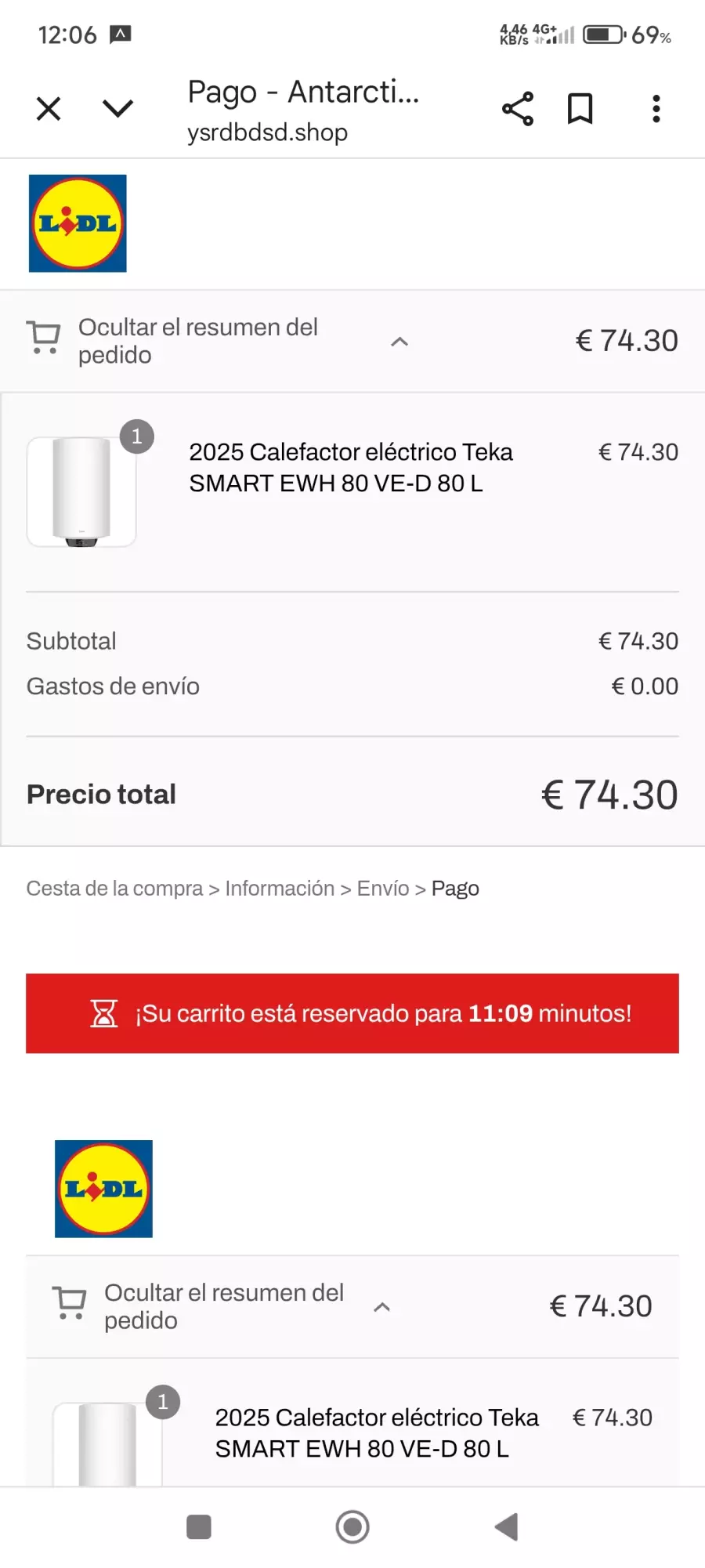Open the browser overflow menu

pos(656,109)
